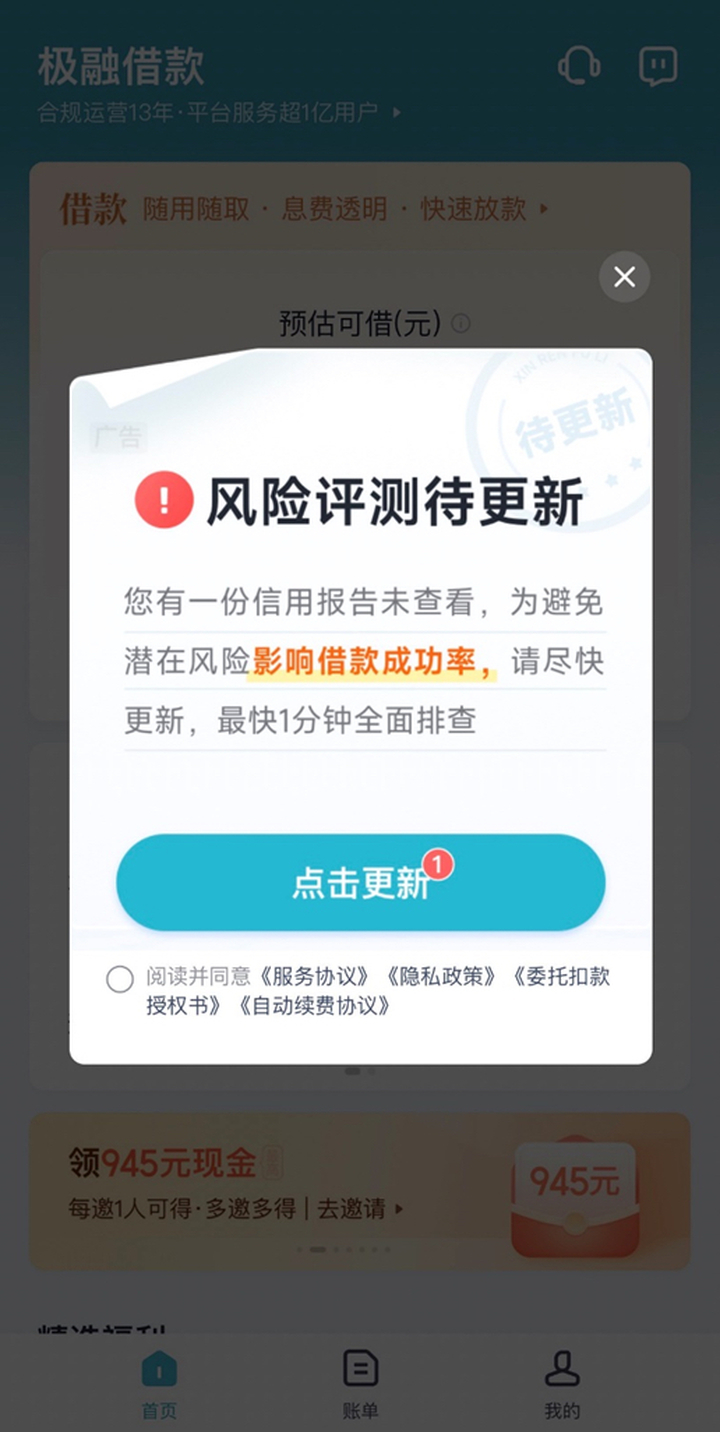Check the agreement consent circle
Viewport: 720px width, 1432px height.
click(x=120, y=979)
